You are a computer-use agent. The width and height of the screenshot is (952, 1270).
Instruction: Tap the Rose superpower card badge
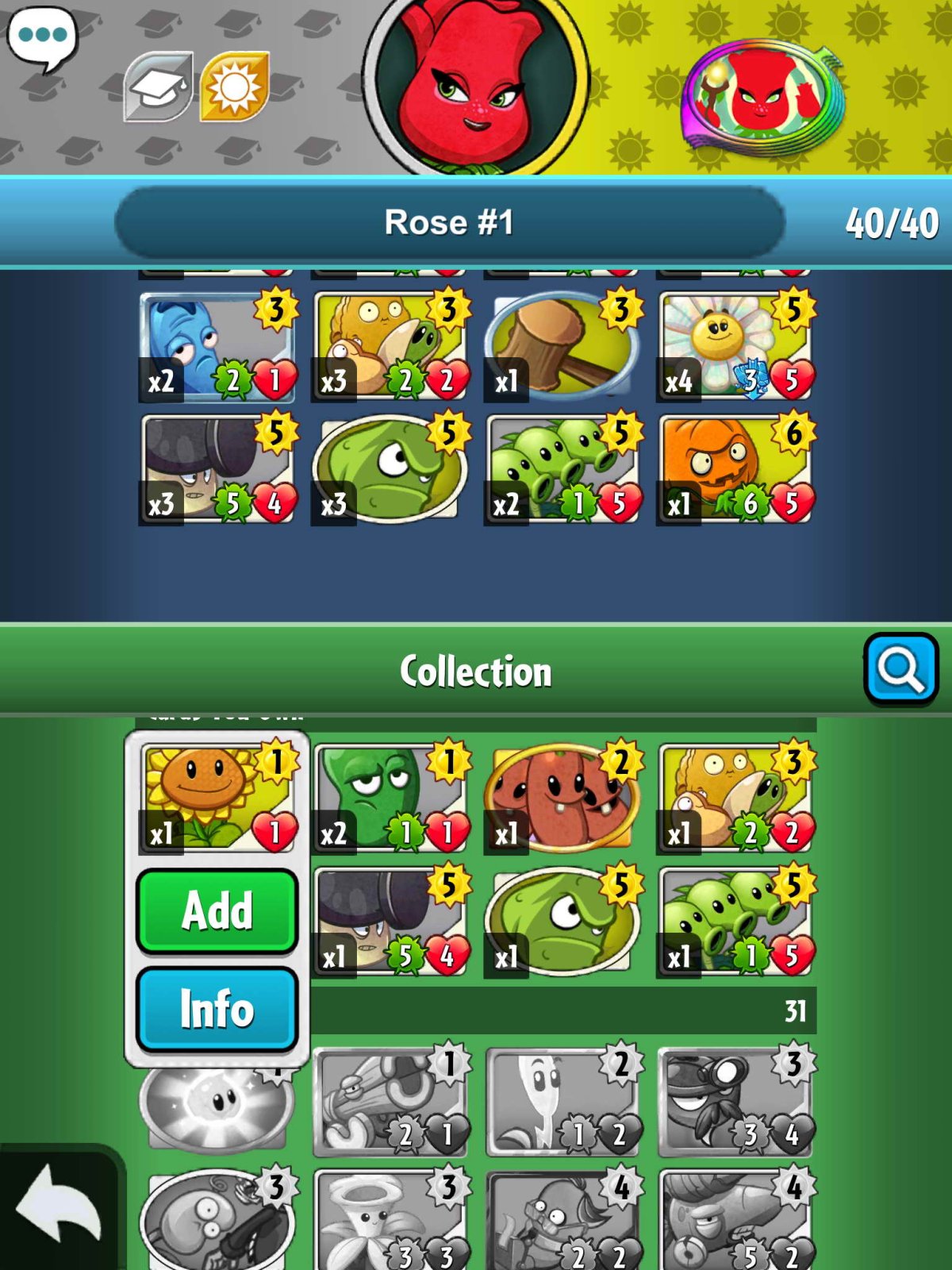pos(762,97)
